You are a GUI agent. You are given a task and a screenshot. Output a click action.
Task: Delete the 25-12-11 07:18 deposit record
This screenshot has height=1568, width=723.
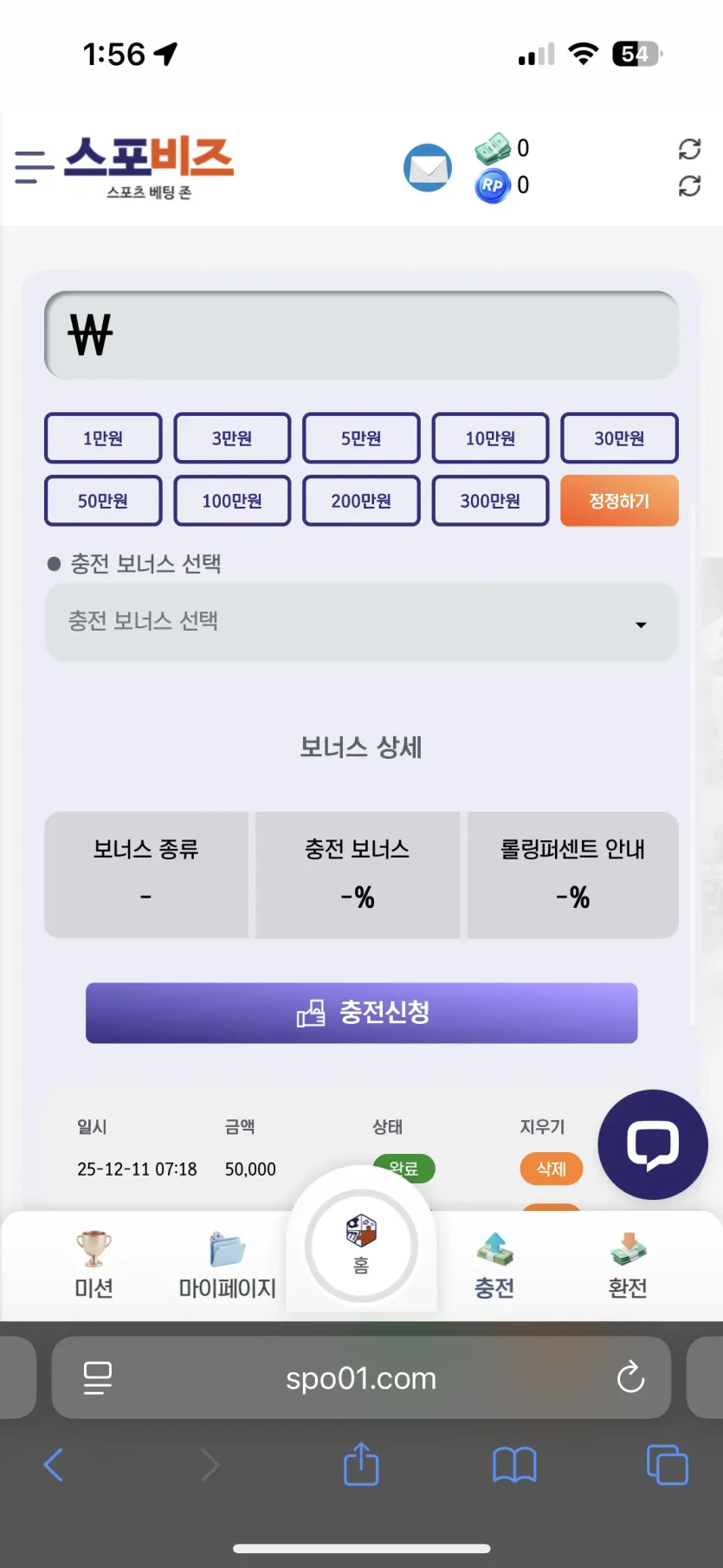551,1169
